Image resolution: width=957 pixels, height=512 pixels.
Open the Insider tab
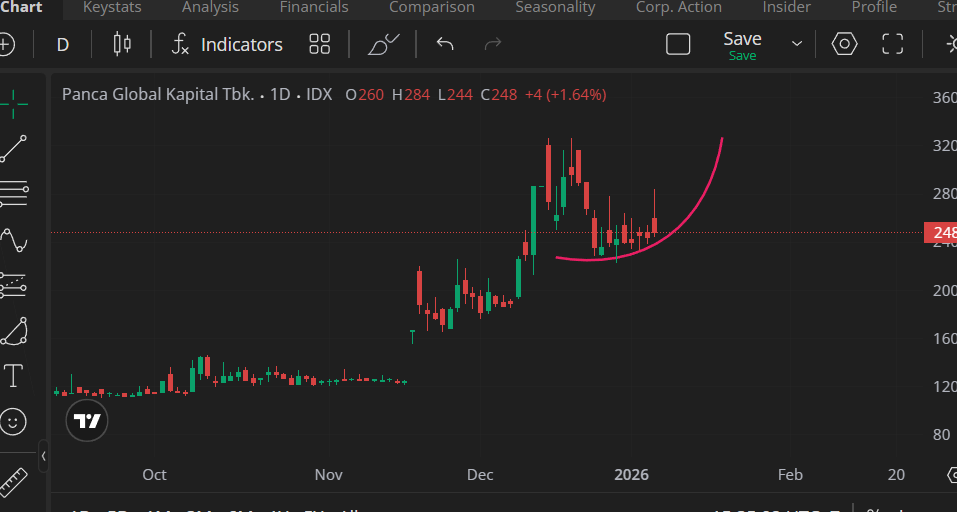point(787,8)
